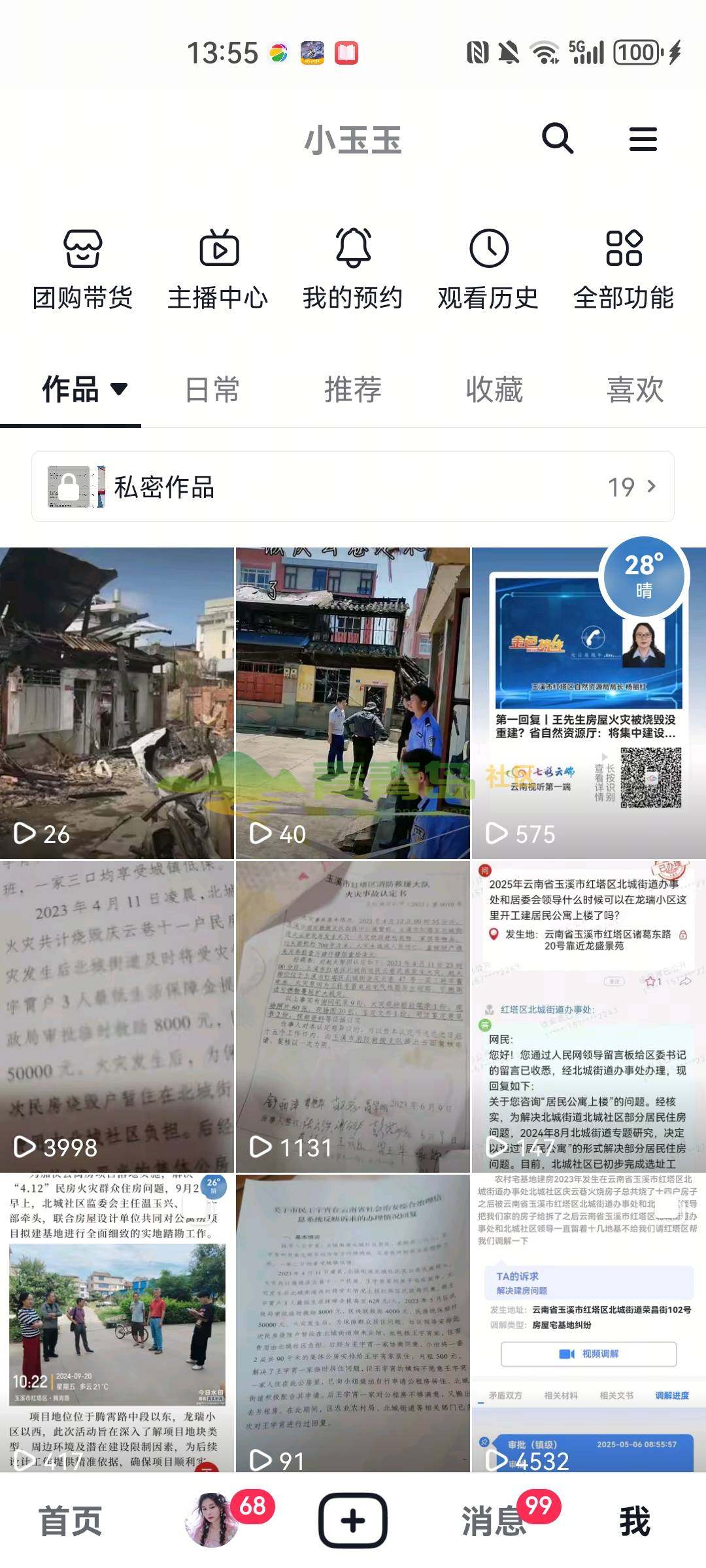Open the hamburger menu
This screenshot has height=1568, width=706.
click(x=643, y=139)
